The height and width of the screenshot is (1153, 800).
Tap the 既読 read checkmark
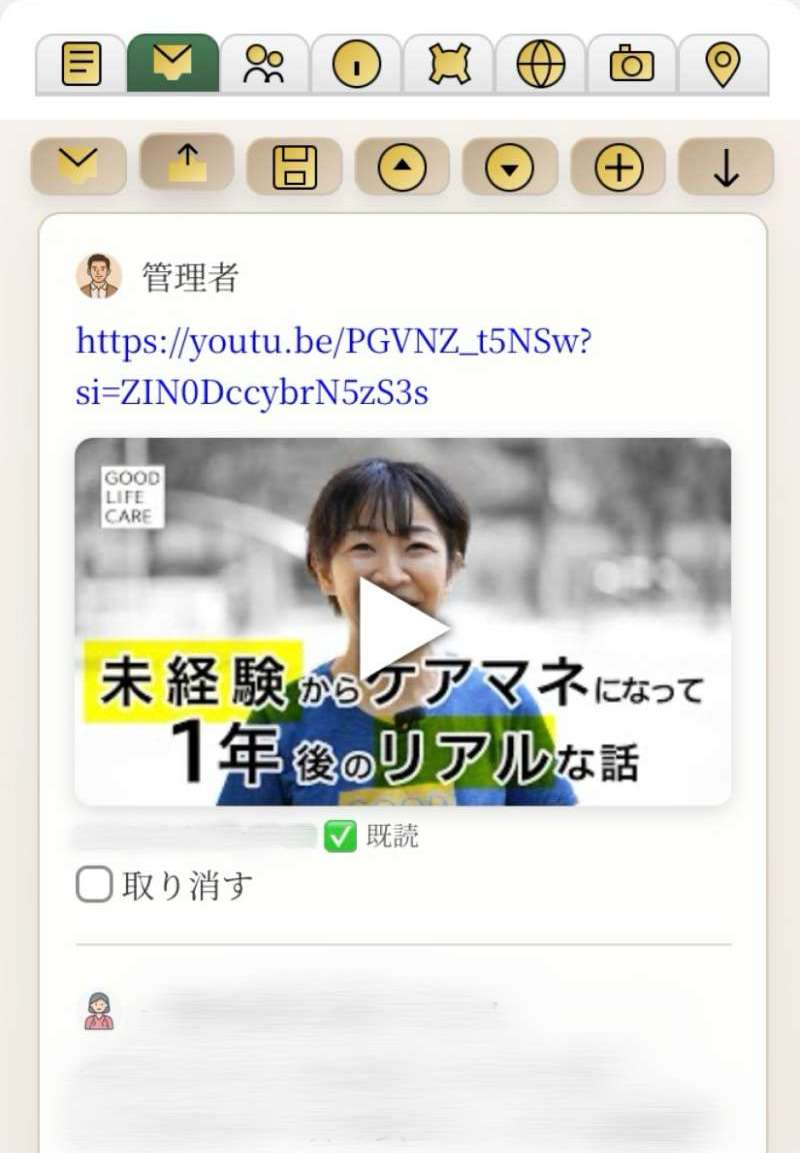[341, 837]
